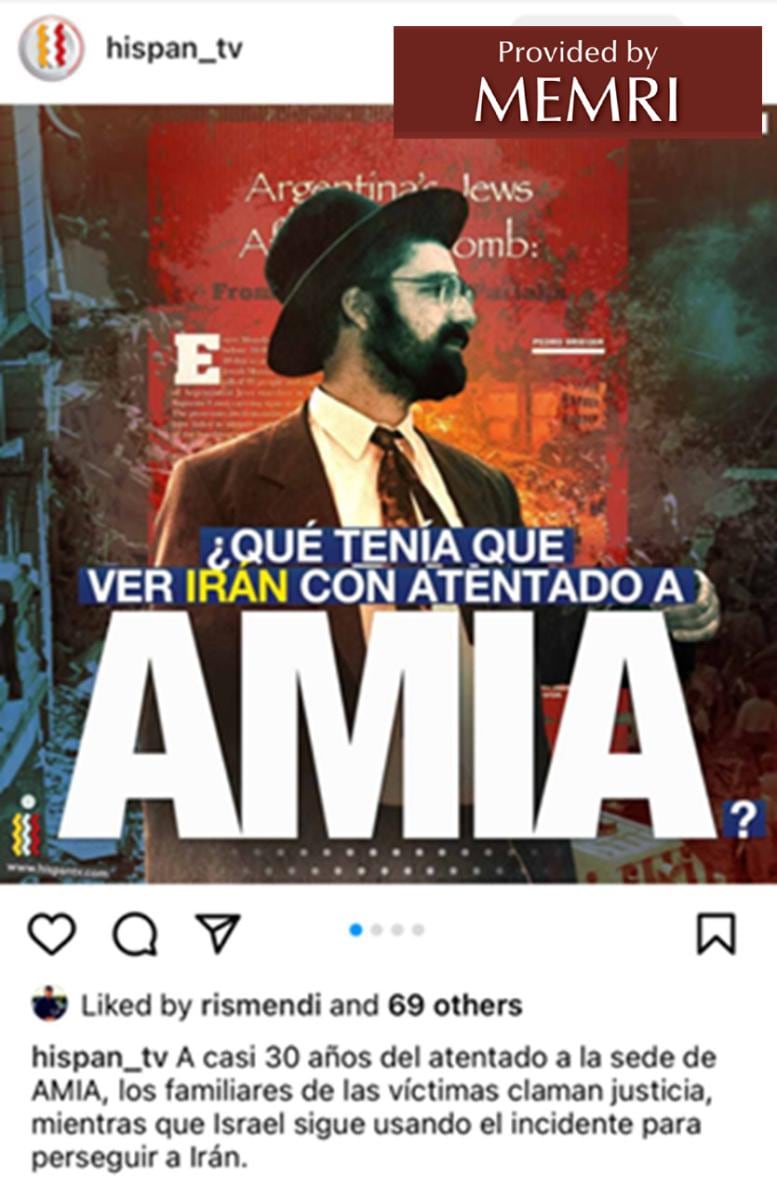The image size is (777, 1200).
Task: View likes by rismendi and 69 others
Action: click(300, 1005)
